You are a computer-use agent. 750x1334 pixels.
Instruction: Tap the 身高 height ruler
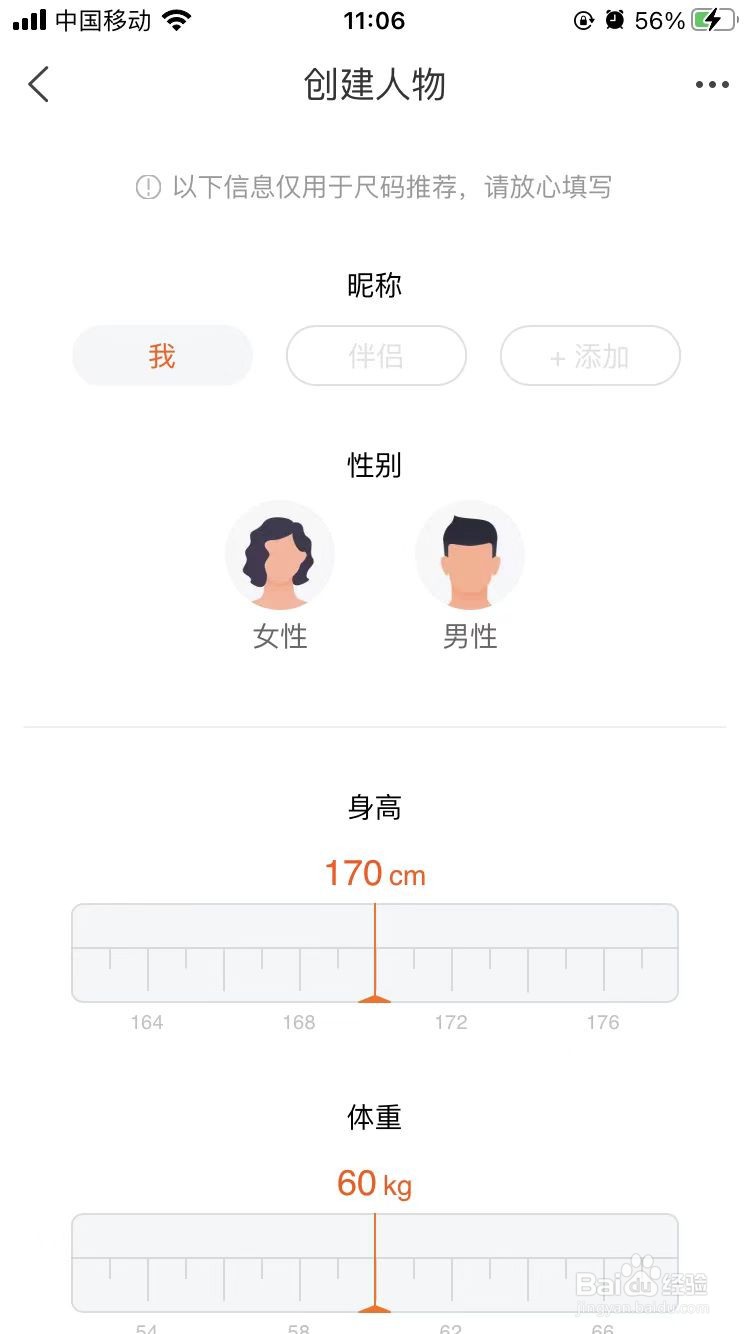point(375,953)
